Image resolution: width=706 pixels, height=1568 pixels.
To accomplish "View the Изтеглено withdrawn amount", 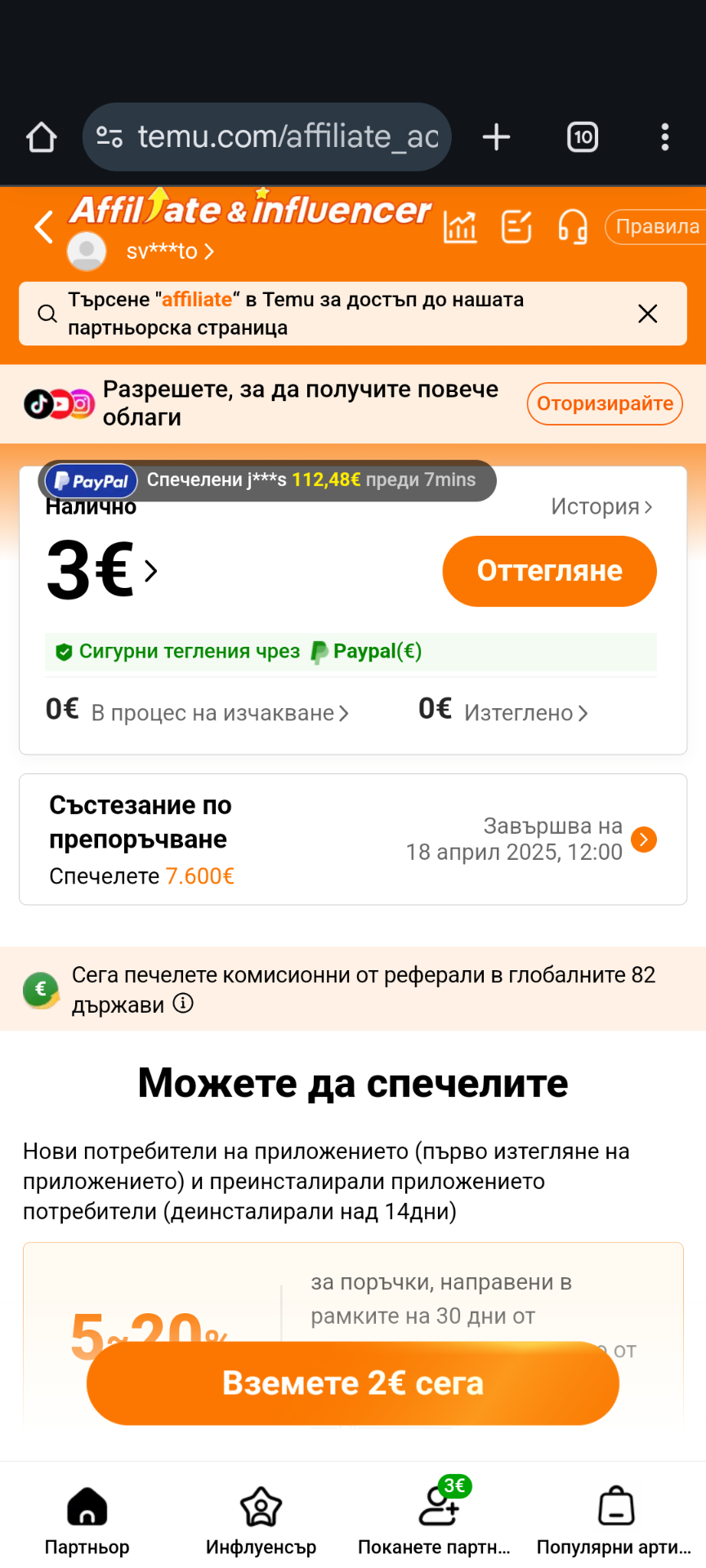I will click(x=503, y=711).
